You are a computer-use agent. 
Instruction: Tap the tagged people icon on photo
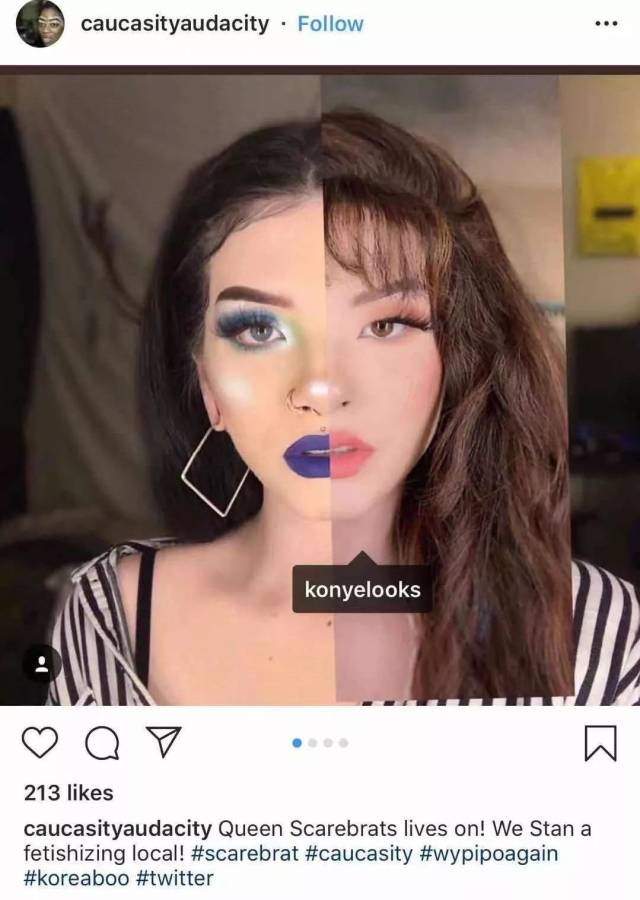click(x=41, y=664)
